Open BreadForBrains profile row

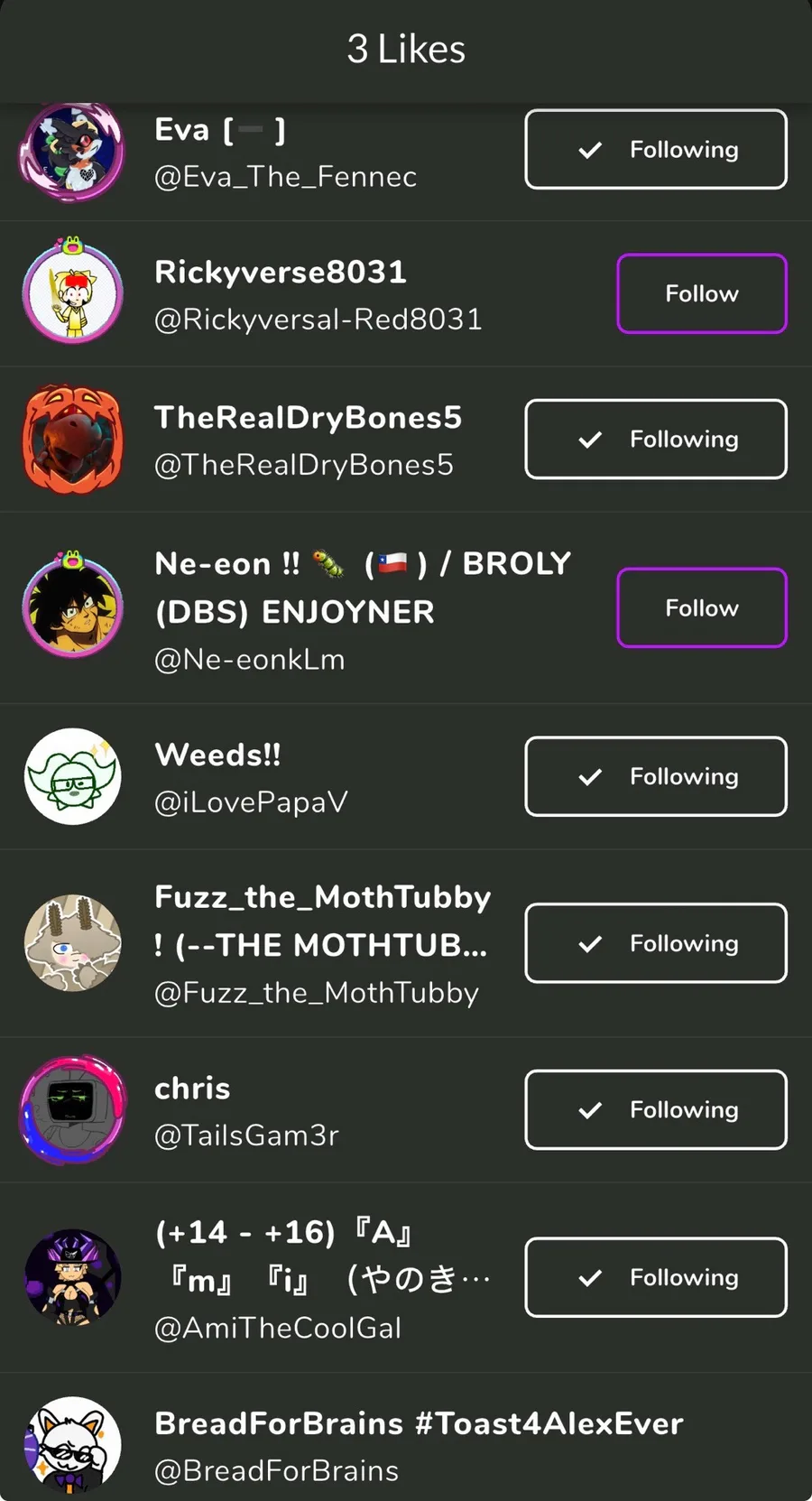(419, 1445)
